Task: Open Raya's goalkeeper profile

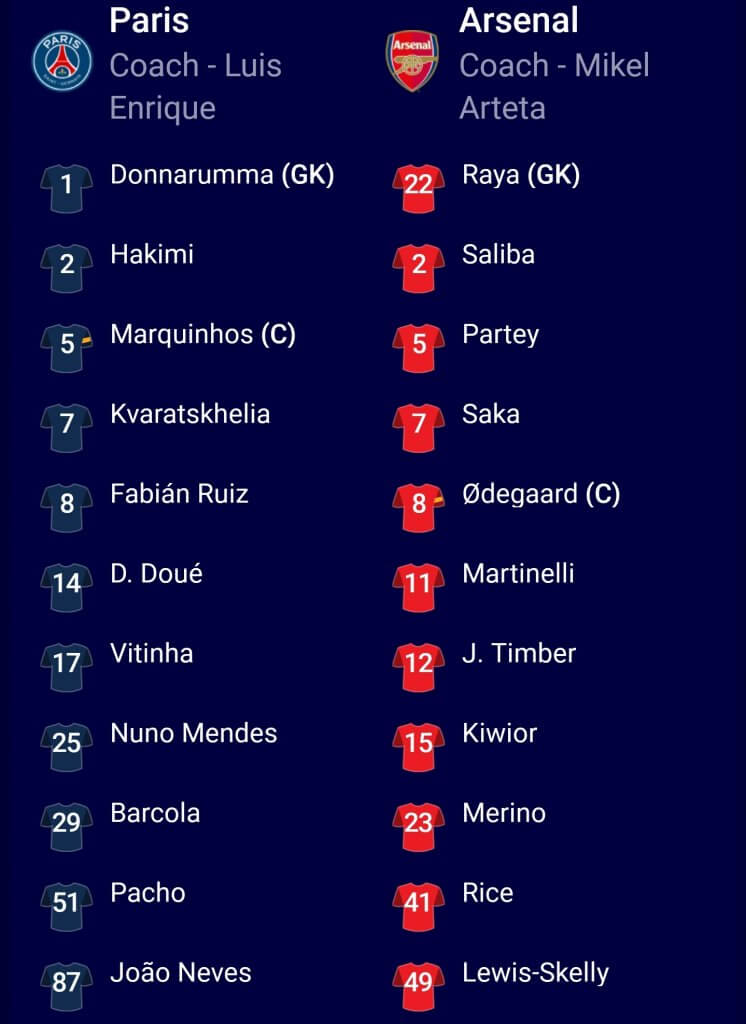Action: [520, 175]
